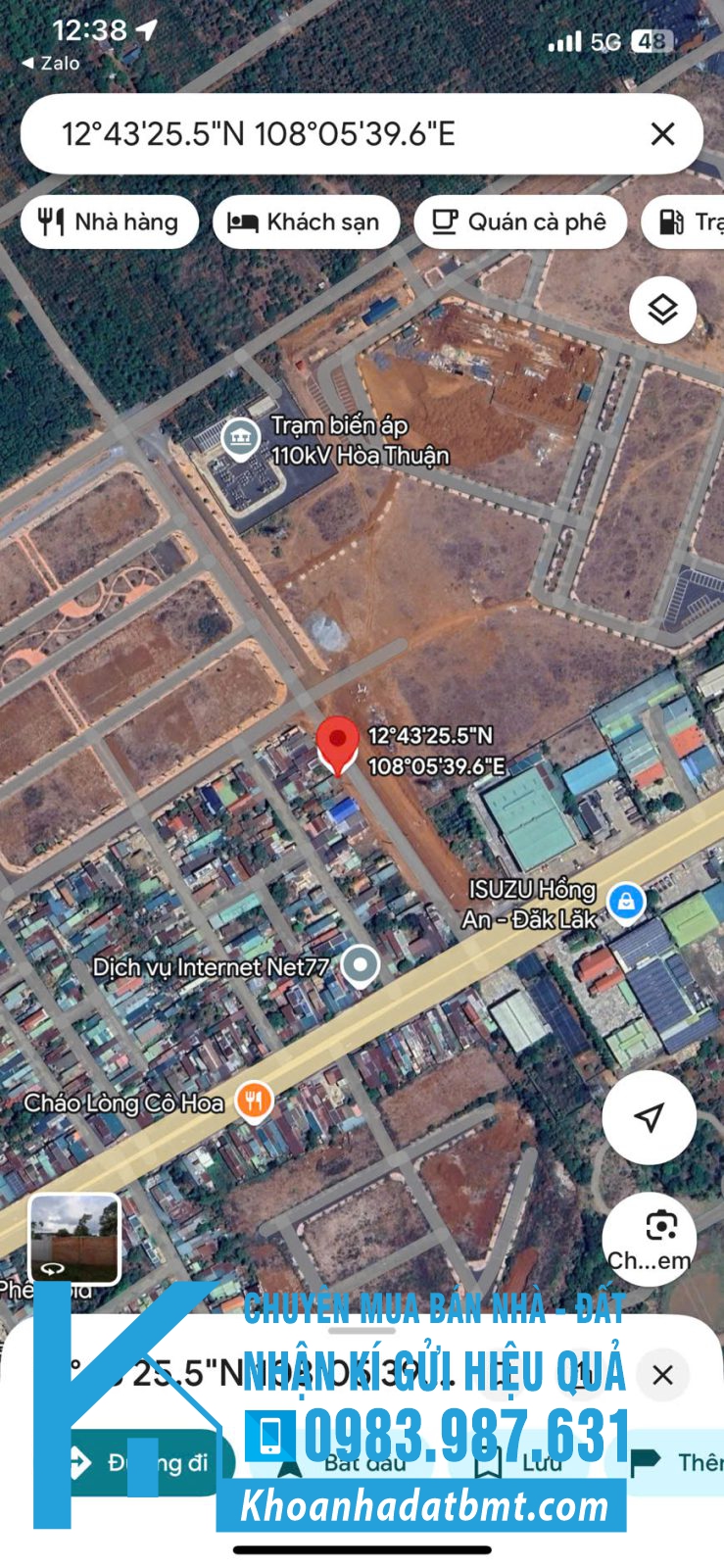The width and height of the screenshot is (724, 1568).
Task: Clear the coordinates in the search bar
Action: click(662, 134)
